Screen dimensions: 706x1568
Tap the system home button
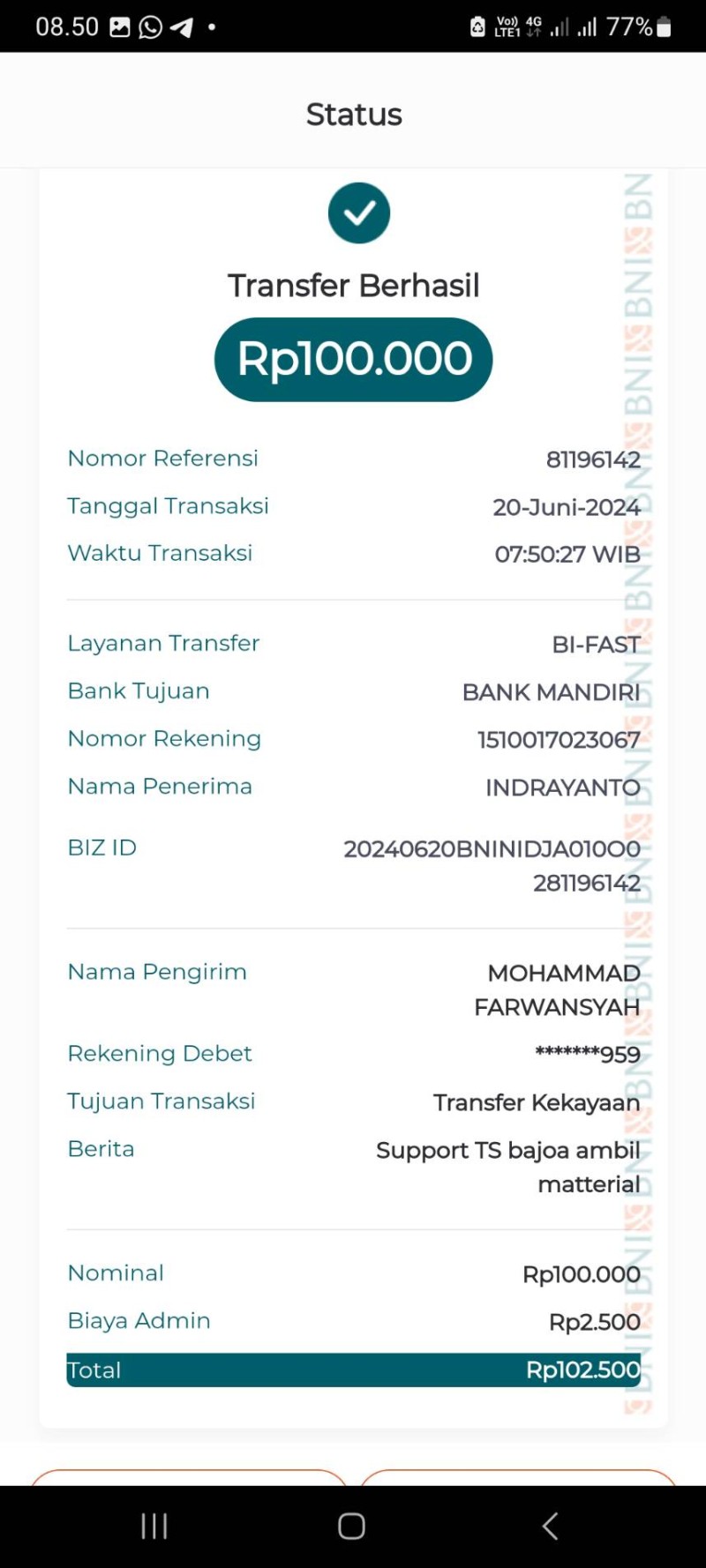click(351, 1526)
